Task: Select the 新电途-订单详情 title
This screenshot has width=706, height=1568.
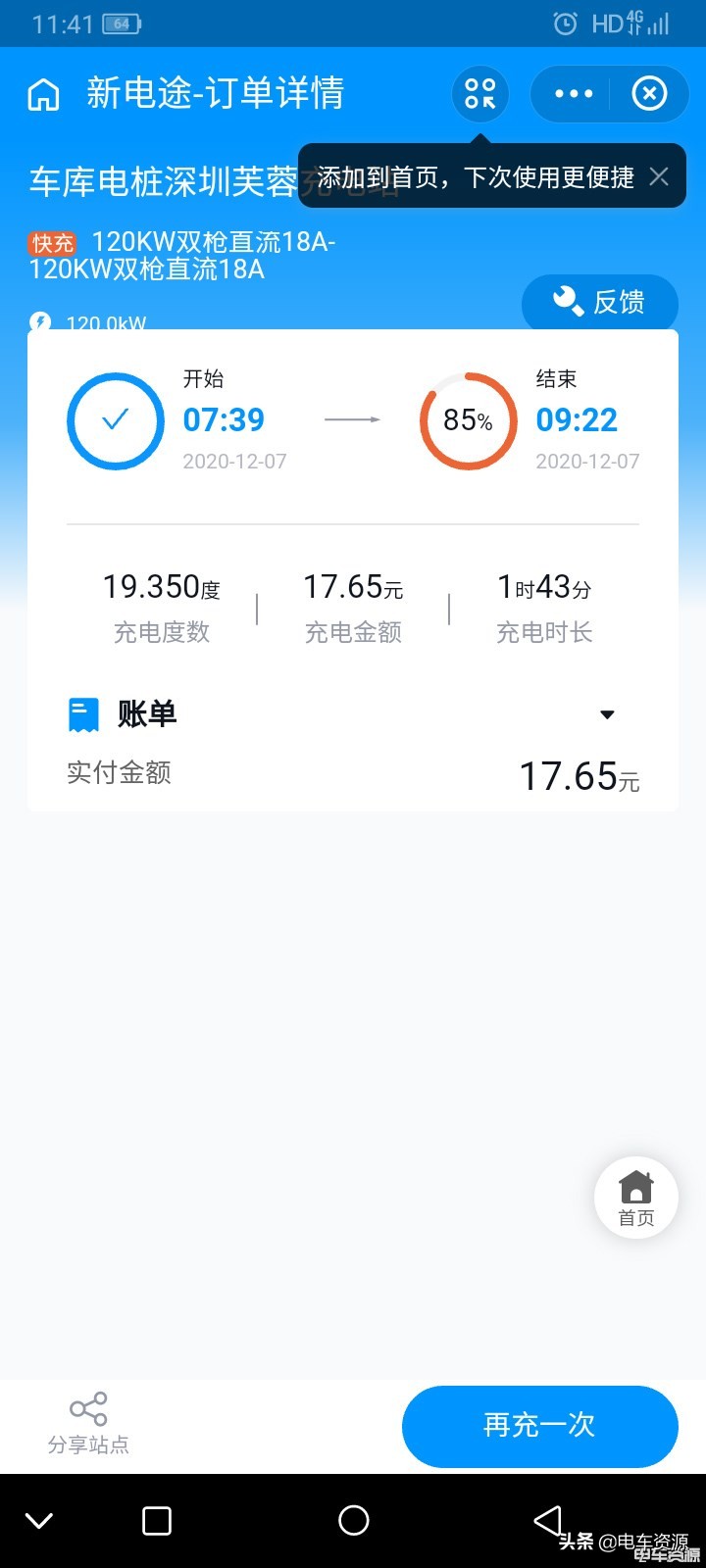Action: click(218, 93)
